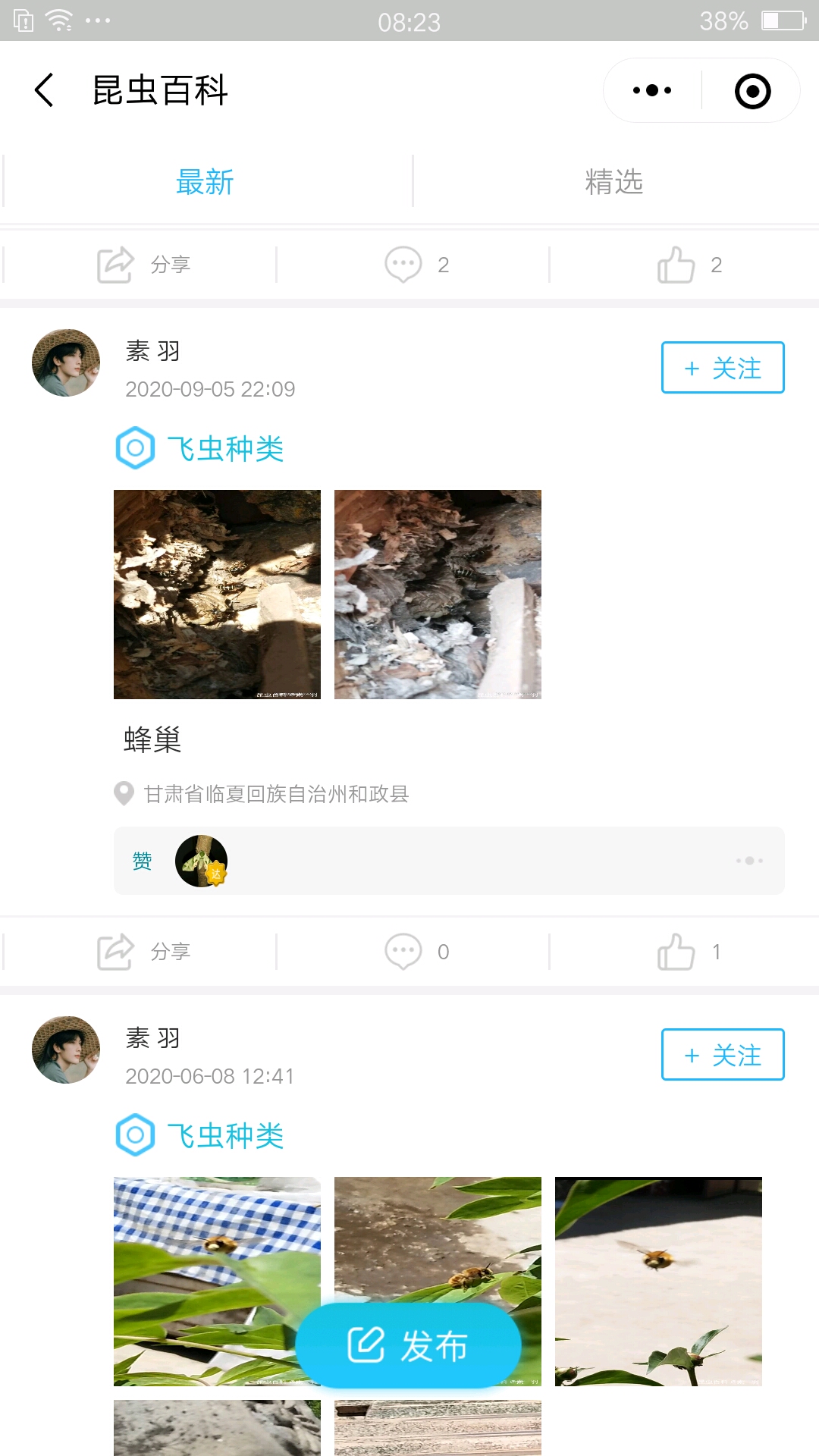Open the first 蜂巢 photo

[x=217, y=594]
